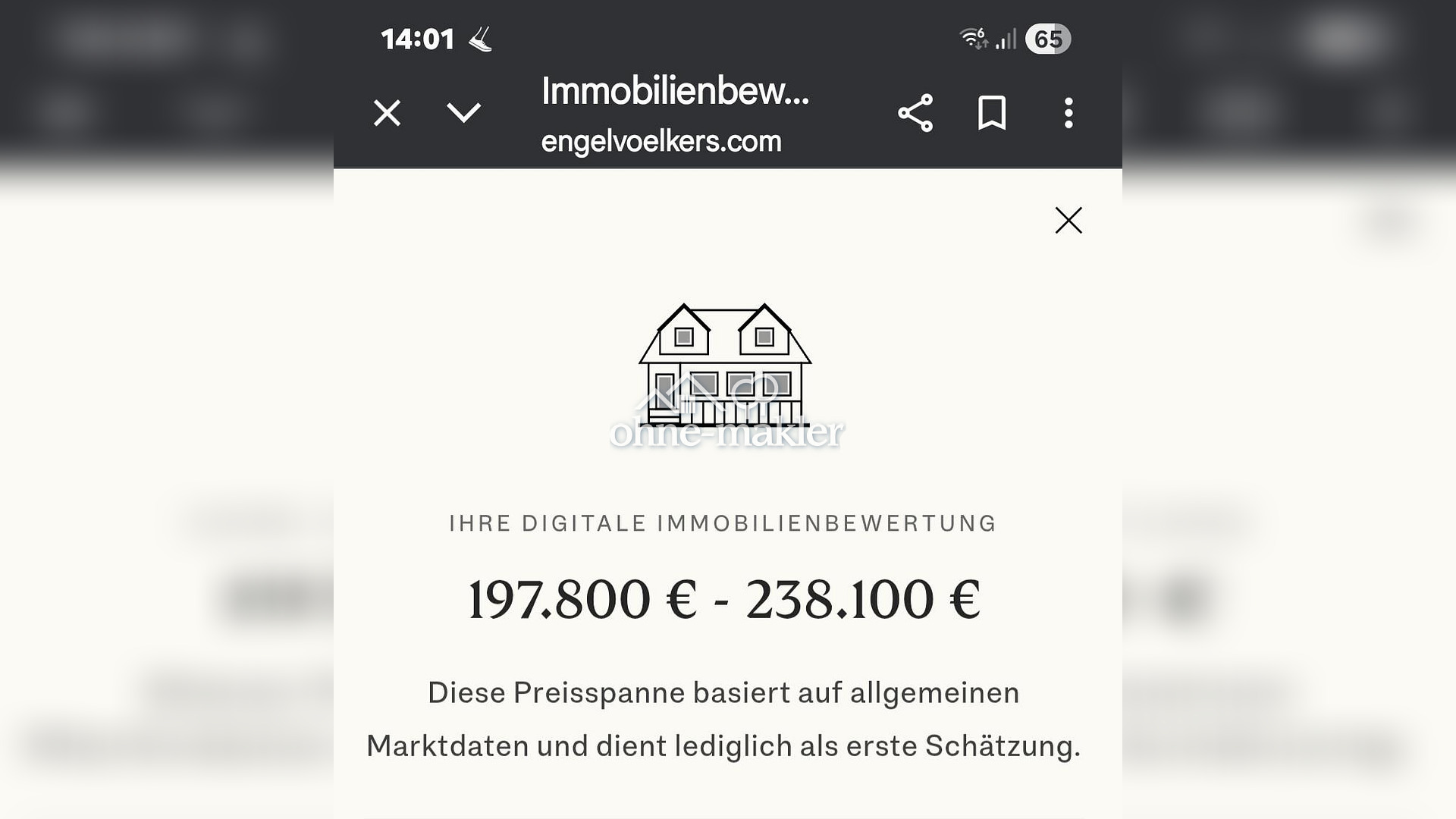Dismiss the Immobilienbewertung result dialog

[x=1068, y=221]
